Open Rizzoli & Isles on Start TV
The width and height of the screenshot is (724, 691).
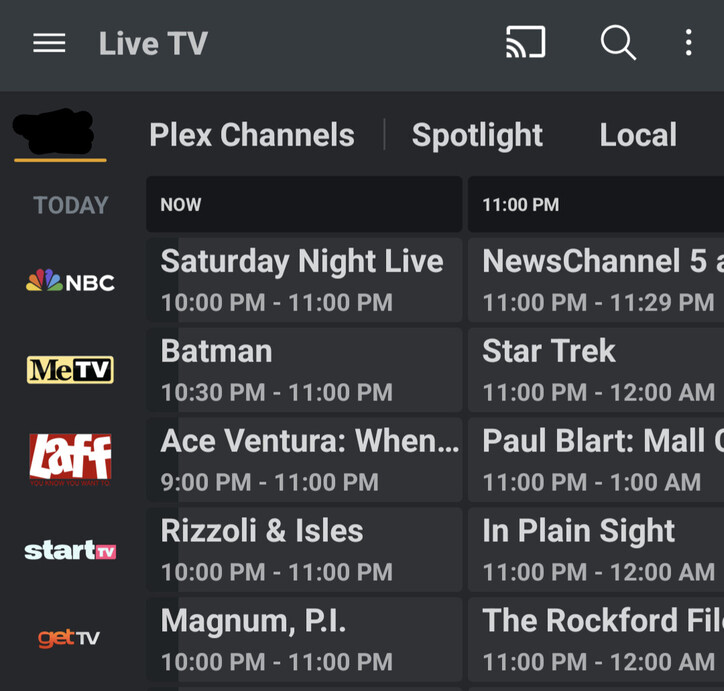pos(304,549)
